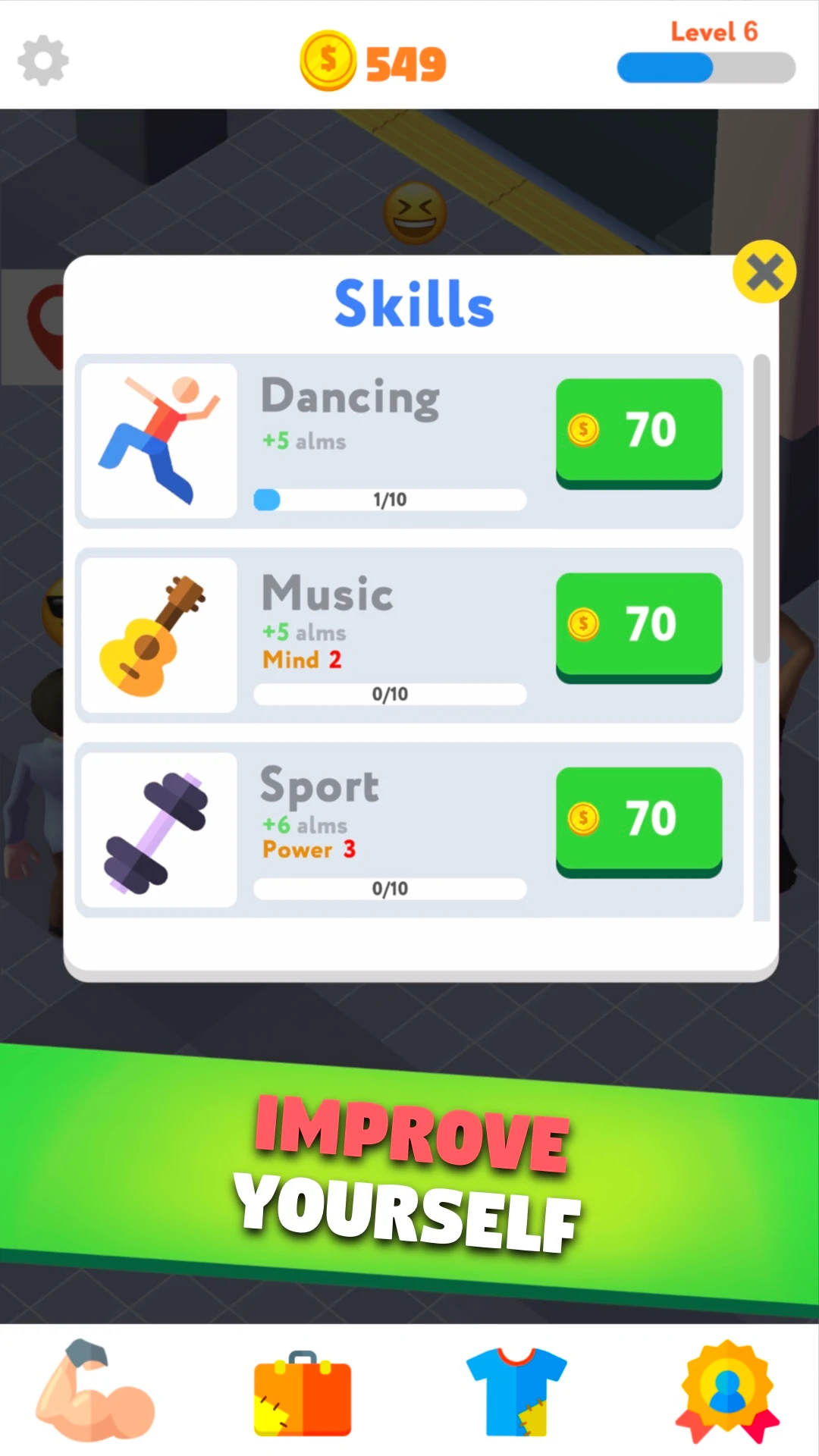
Task: Switch to the flexed arm skills tab
Action: [x=95, y=1391]
